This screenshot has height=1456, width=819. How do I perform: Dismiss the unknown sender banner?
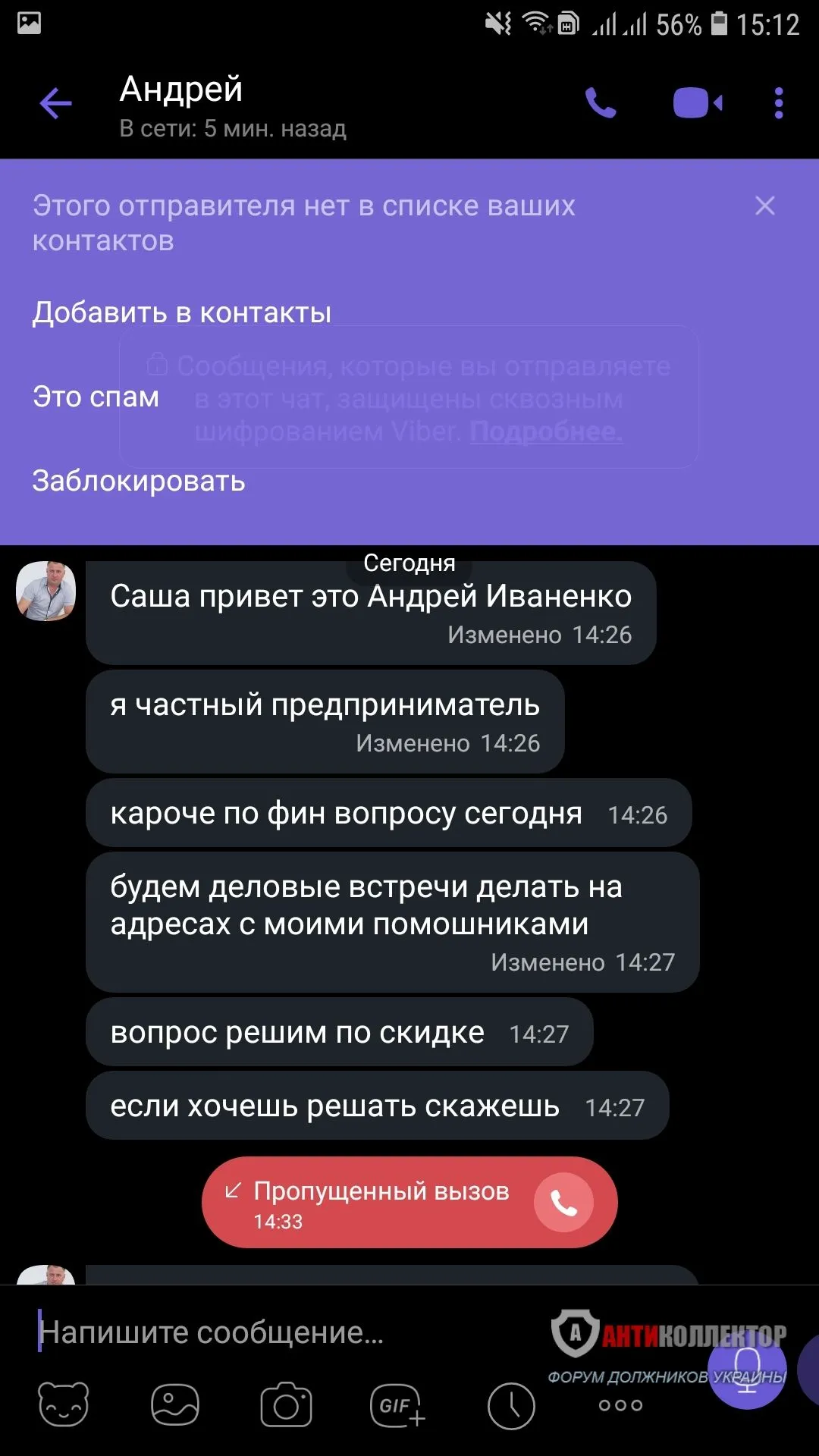pyautogui.click(x=764, y=206)
